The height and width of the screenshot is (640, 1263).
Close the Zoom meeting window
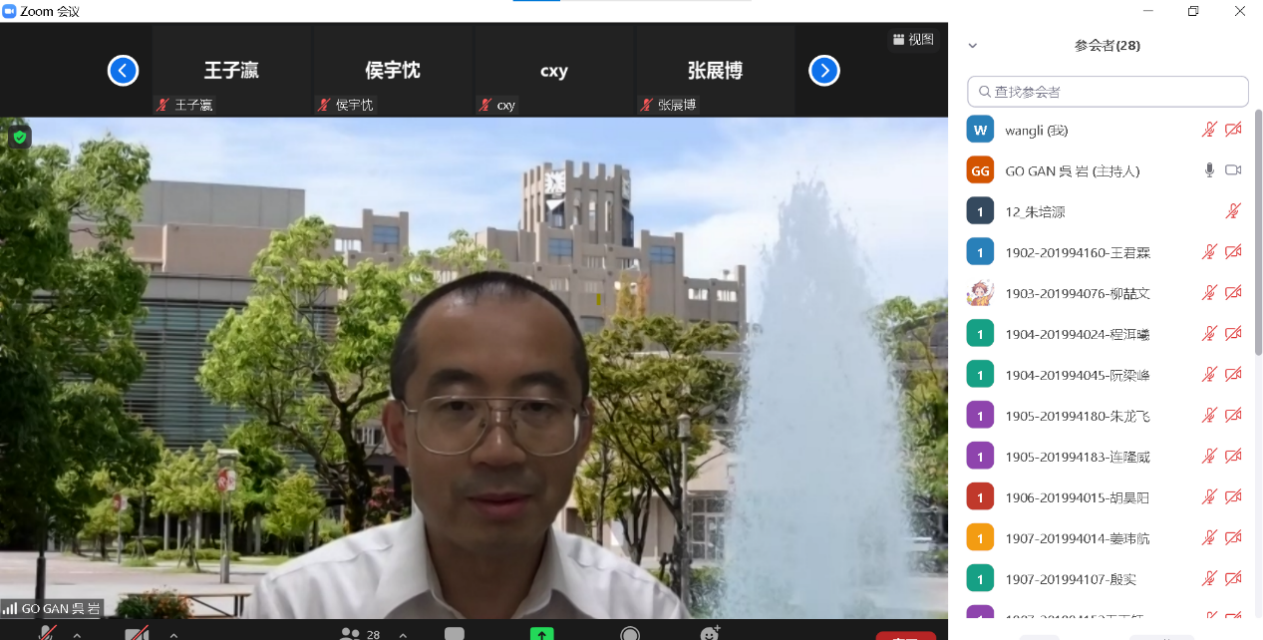point(1240,11)
